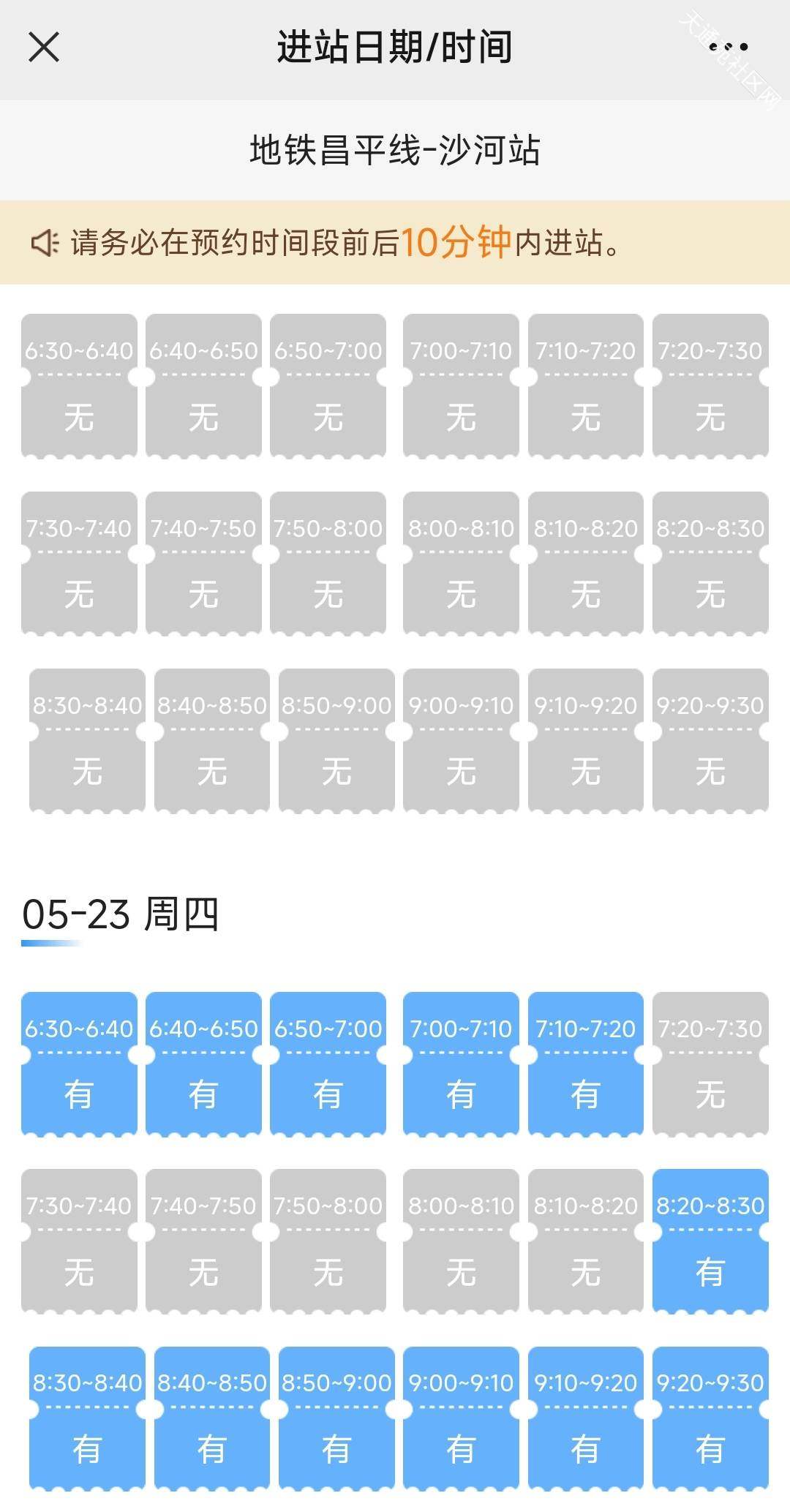The height and width of the screenshot is (1512, 790).
Task: Book the 05-23 7:00~7:10 slot
Action: [461, 1063]
